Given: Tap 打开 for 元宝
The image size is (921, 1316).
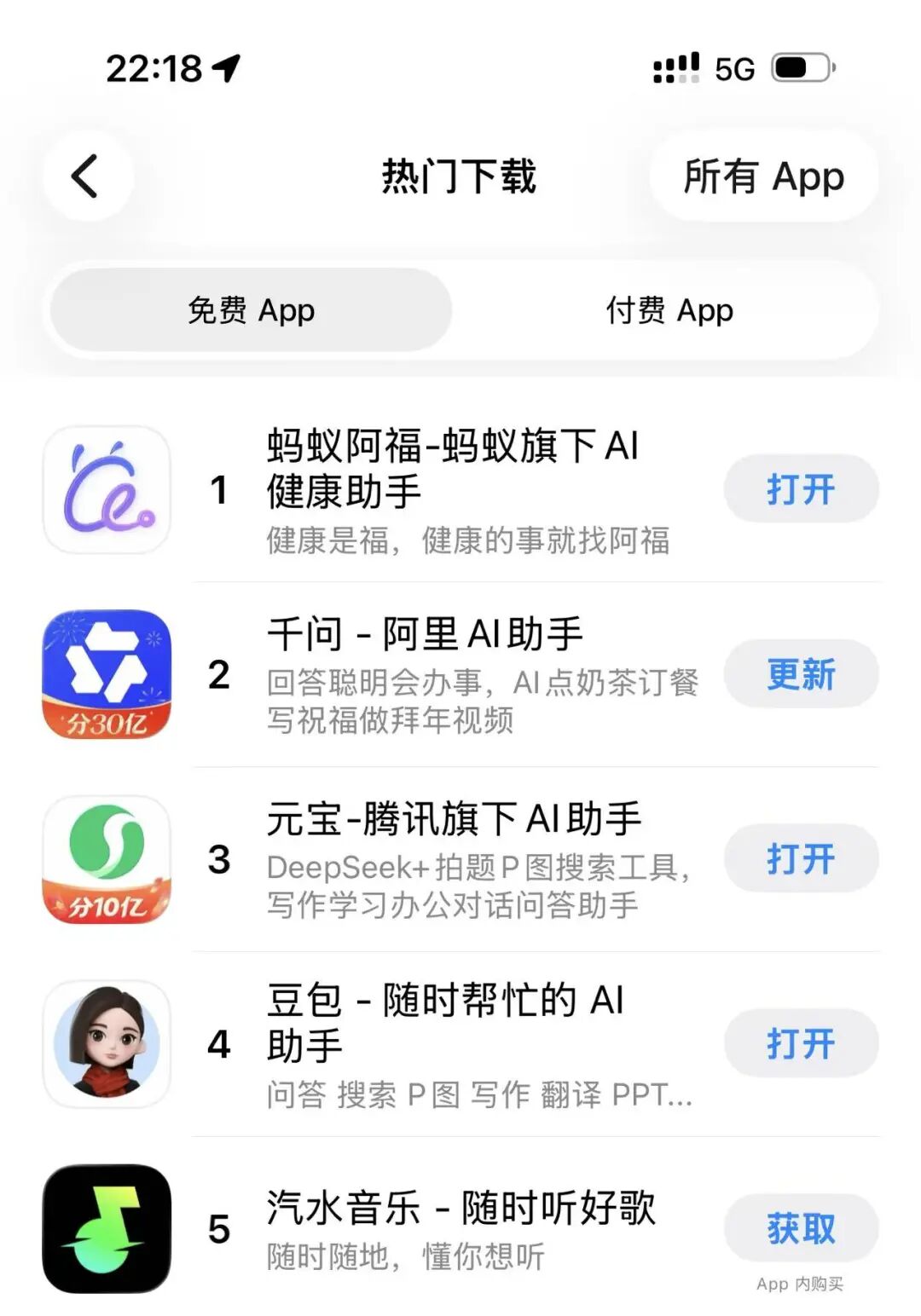Looking at the screenshot, I should 800,858.
